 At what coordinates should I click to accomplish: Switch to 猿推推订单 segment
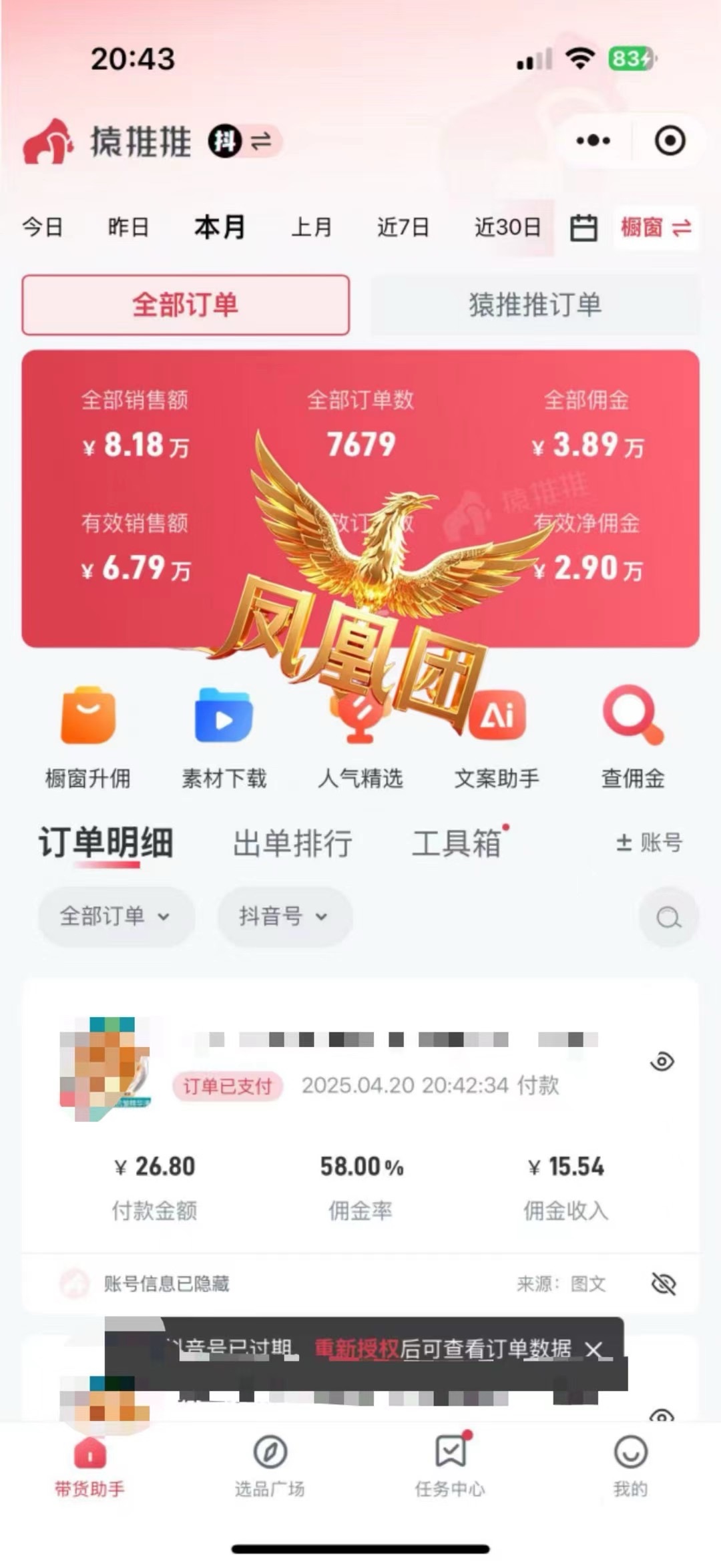[535, 305]
